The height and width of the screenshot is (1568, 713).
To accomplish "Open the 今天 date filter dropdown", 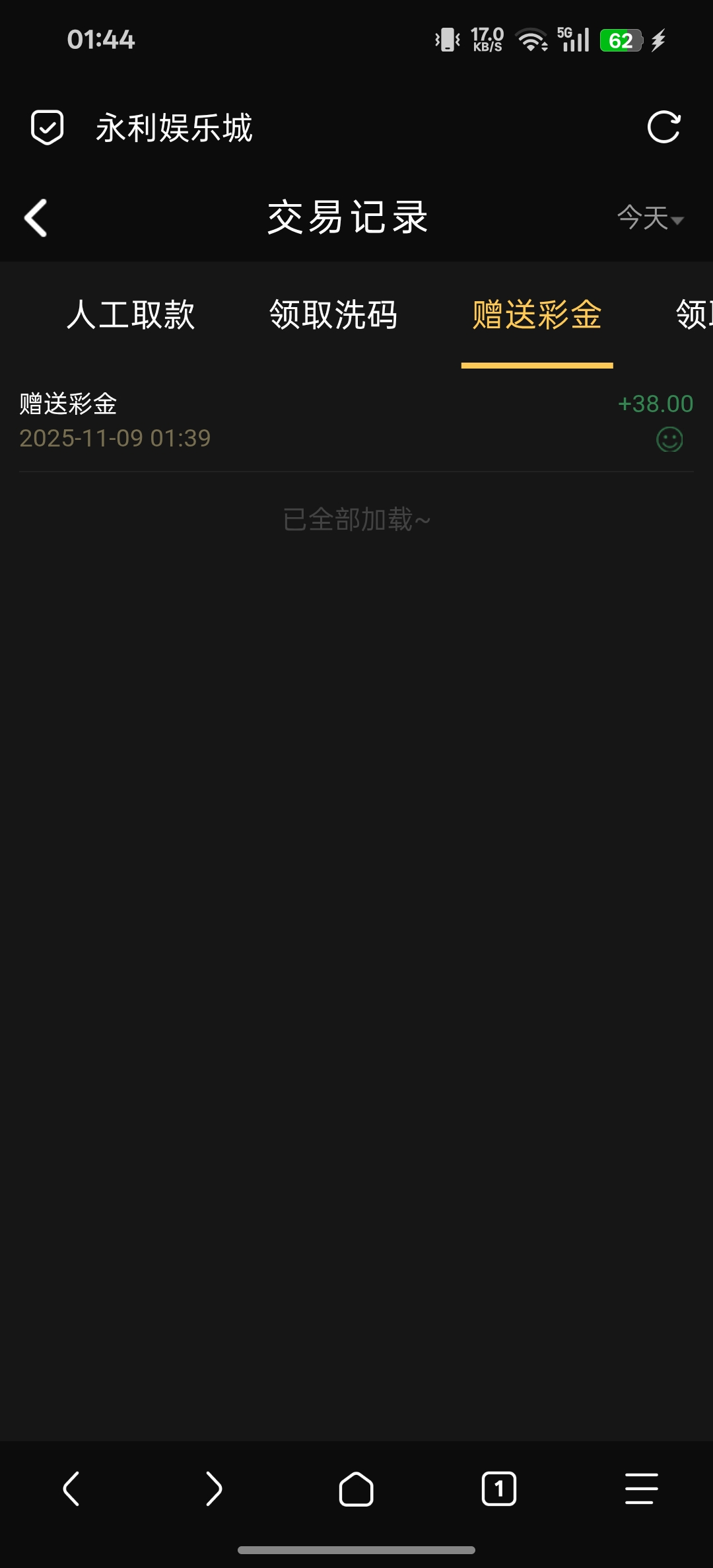I will 650,218.
